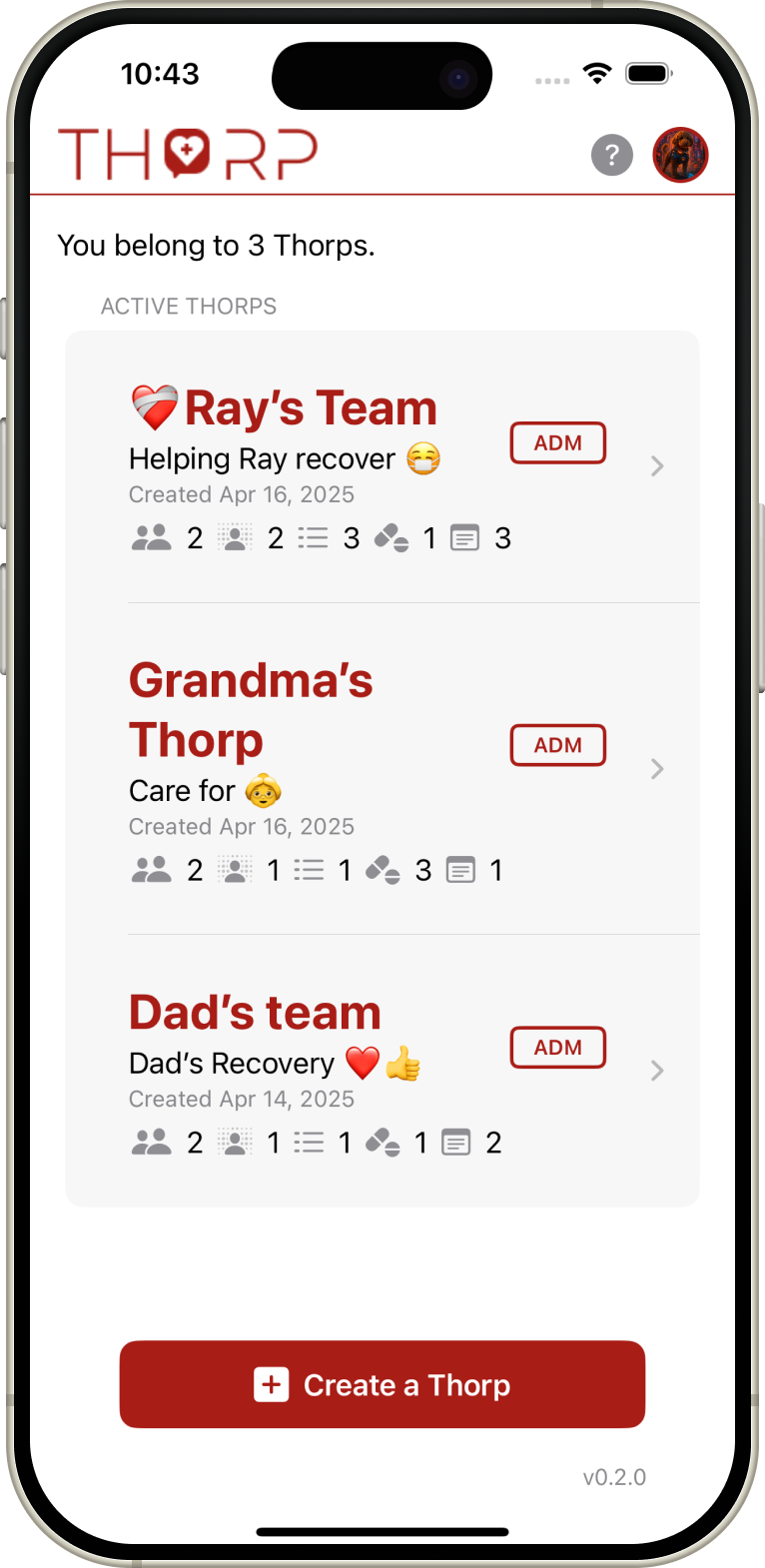The height and width of the screenshot is (1568, 765).
Task: Select the ADM badge on Grandma's Thorp
Action: coord(557,744)
